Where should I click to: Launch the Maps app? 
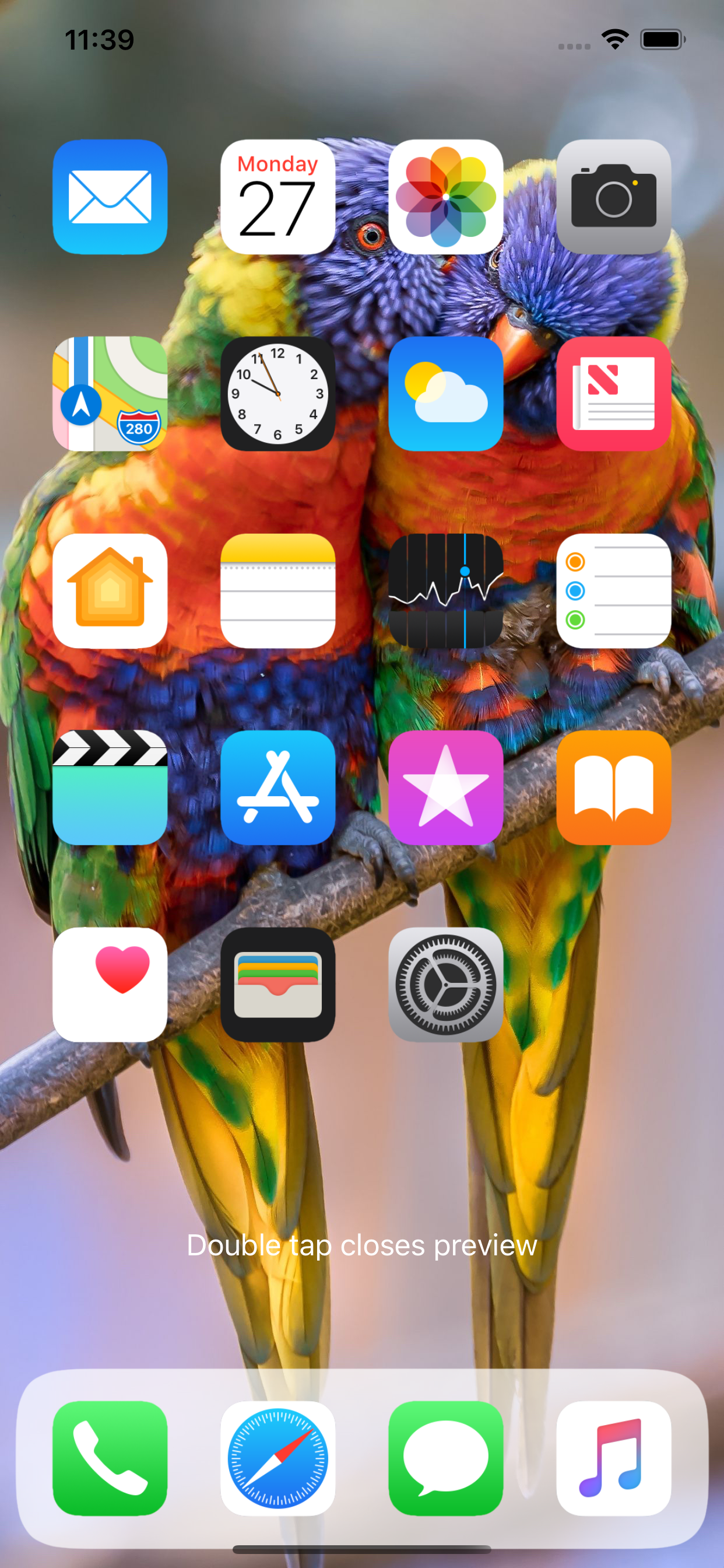(x=110, y=394)
